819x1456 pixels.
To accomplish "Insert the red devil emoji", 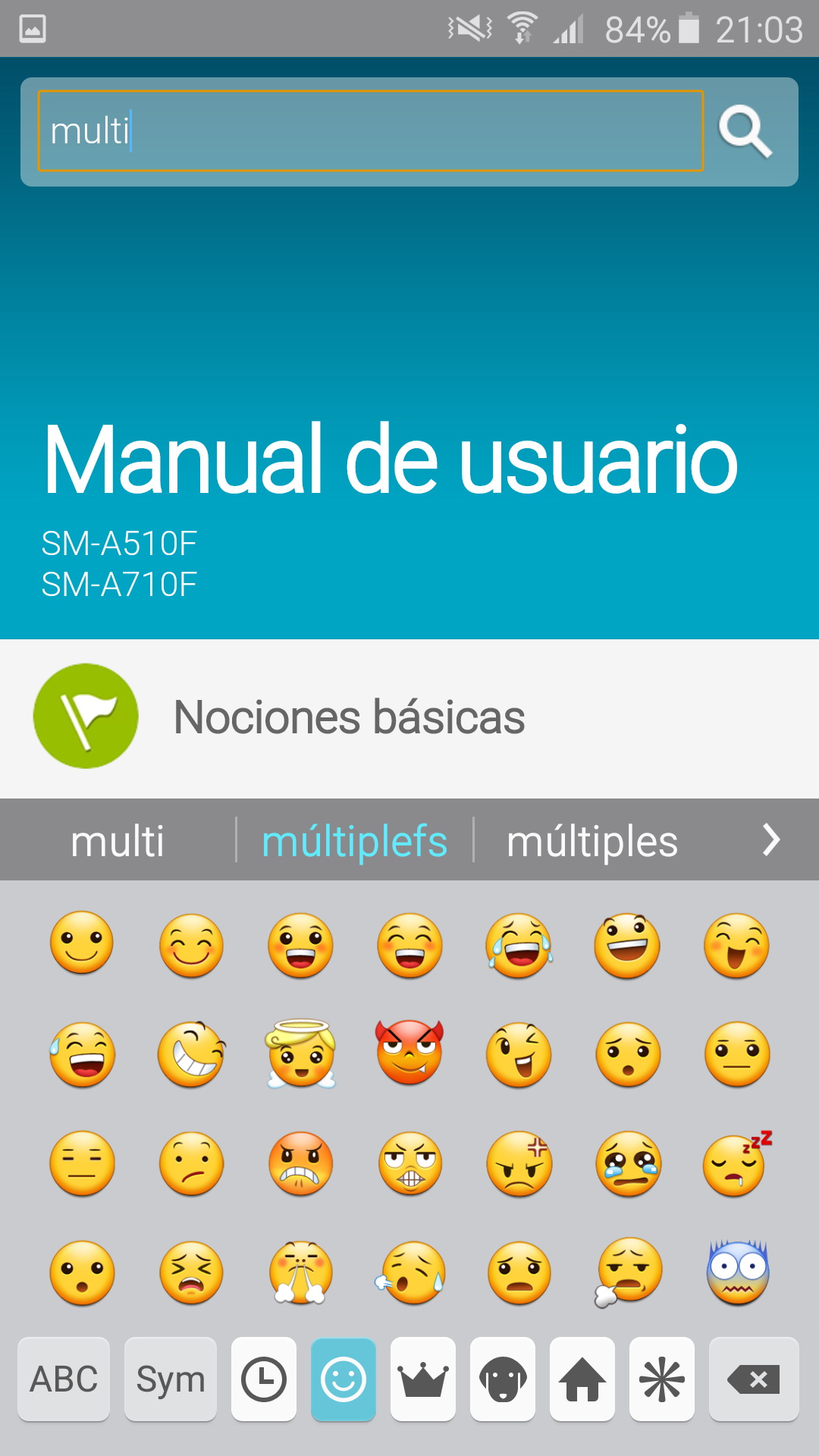I will (x=409, y=1053).
